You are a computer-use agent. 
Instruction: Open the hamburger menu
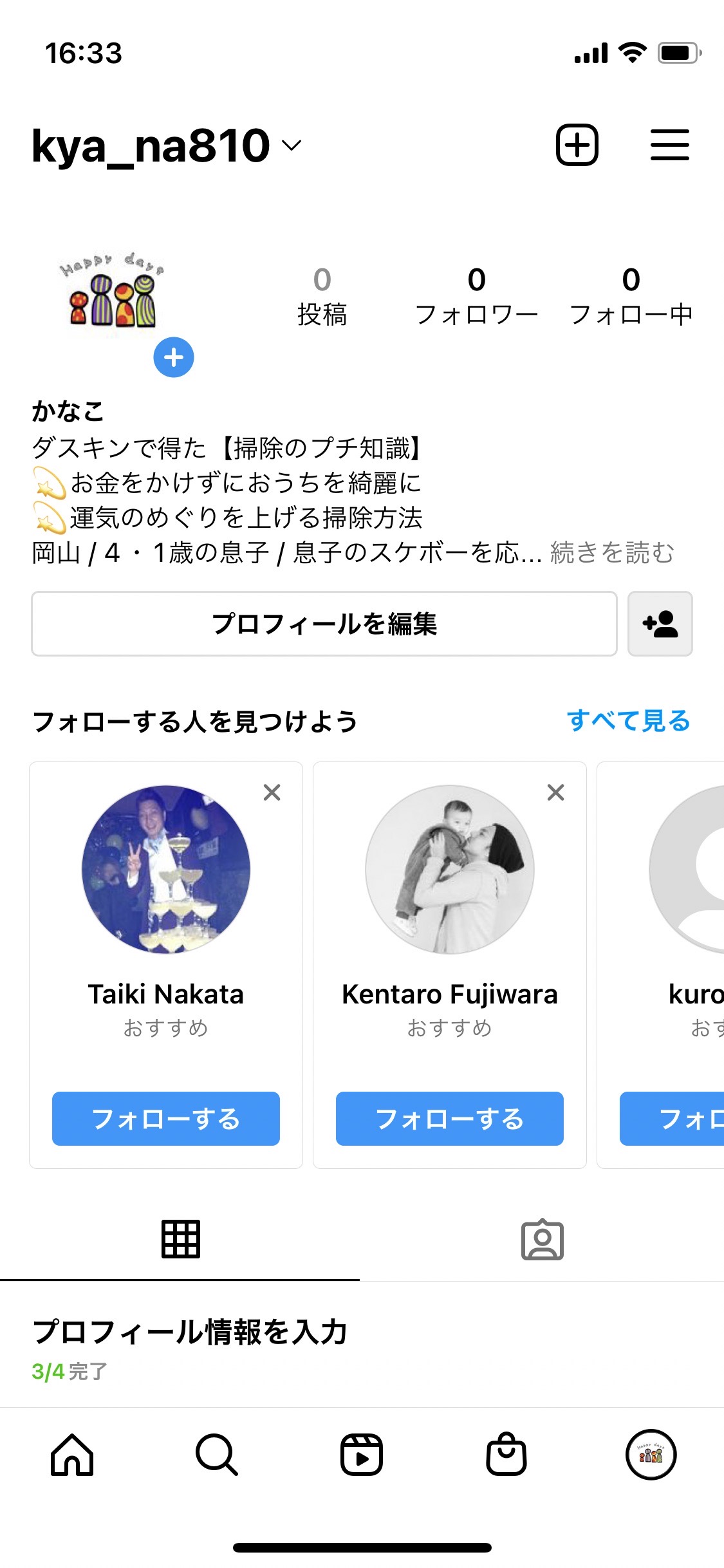tap(669, 145)
